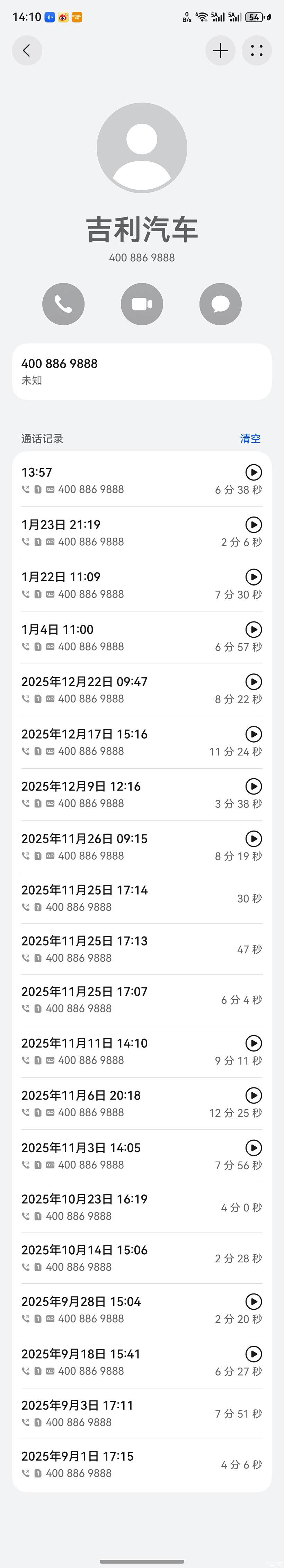Play the recording of the 13:57 call
The height and width of the screenshot is (1568, 284).
(254, 472)
